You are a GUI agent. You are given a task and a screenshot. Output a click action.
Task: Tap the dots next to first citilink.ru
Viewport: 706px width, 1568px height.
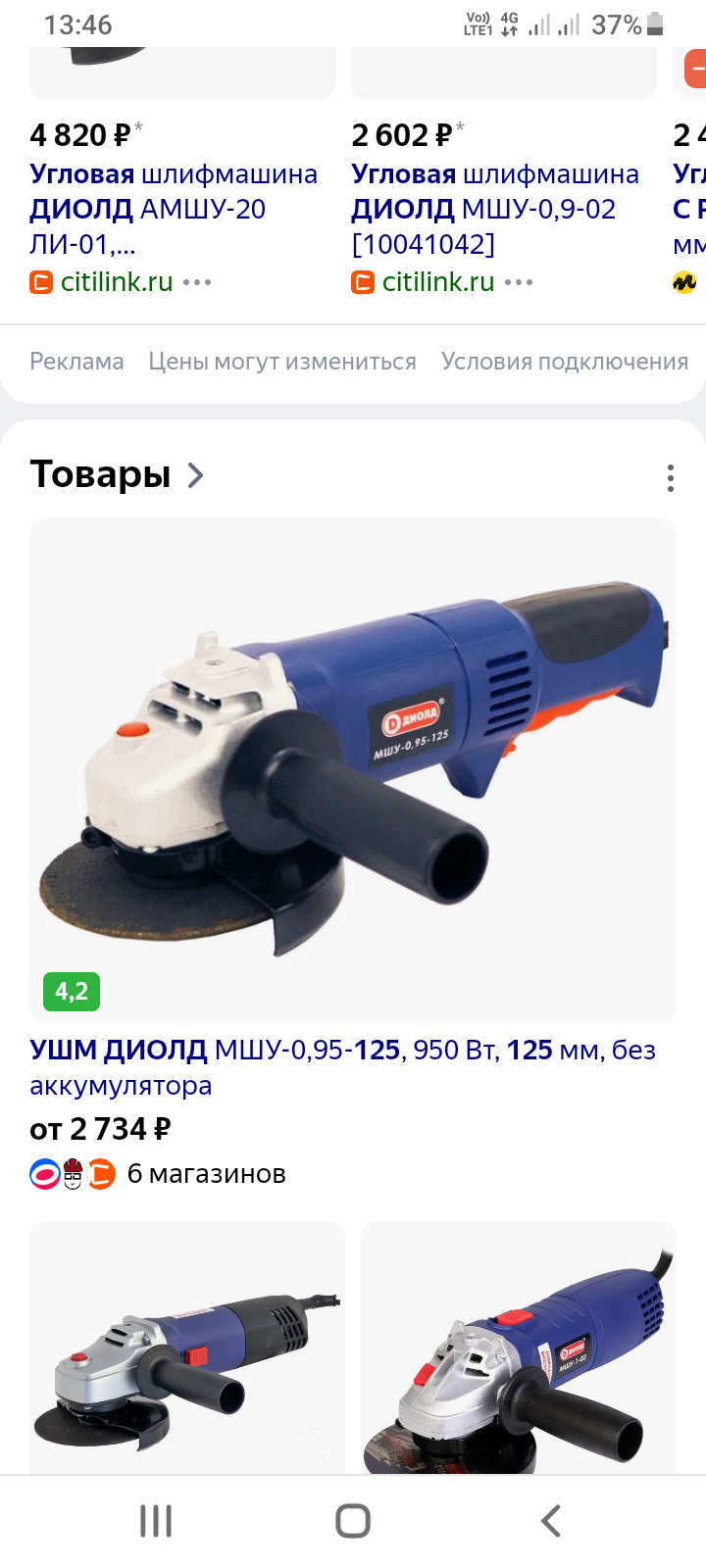tap(197, 282)
